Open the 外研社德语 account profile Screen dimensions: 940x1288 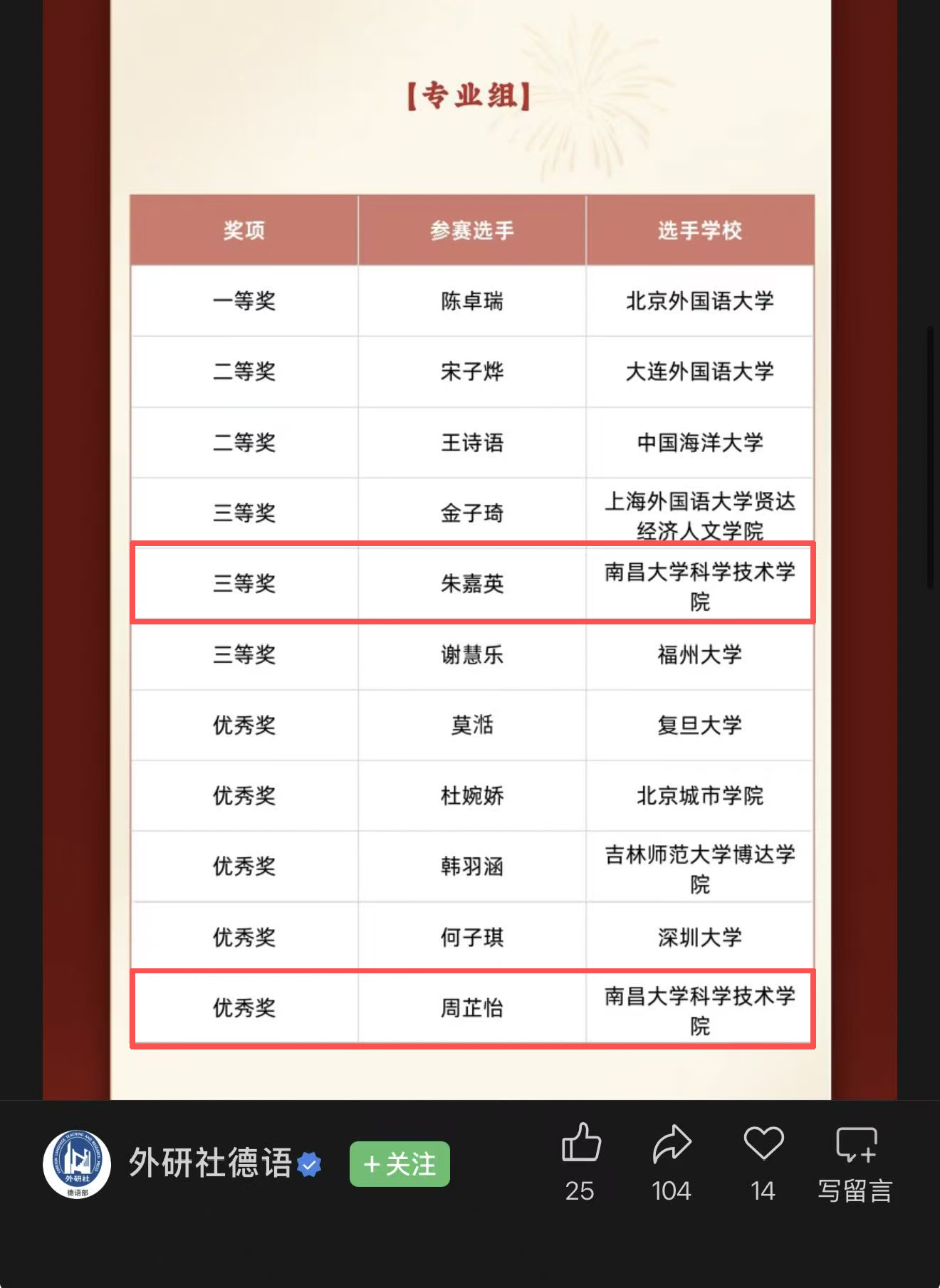coord(77,1163)
